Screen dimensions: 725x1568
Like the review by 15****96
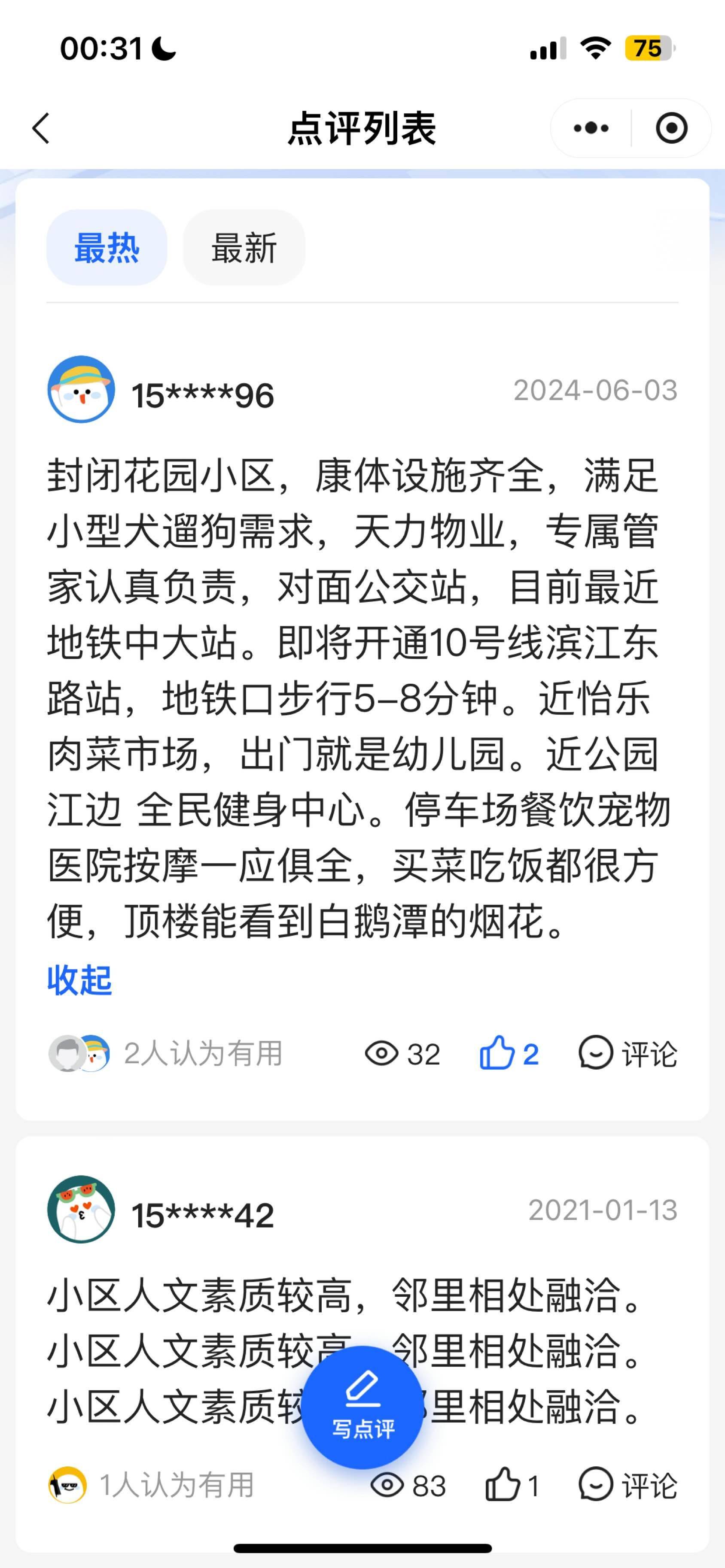click(509, 1054)
